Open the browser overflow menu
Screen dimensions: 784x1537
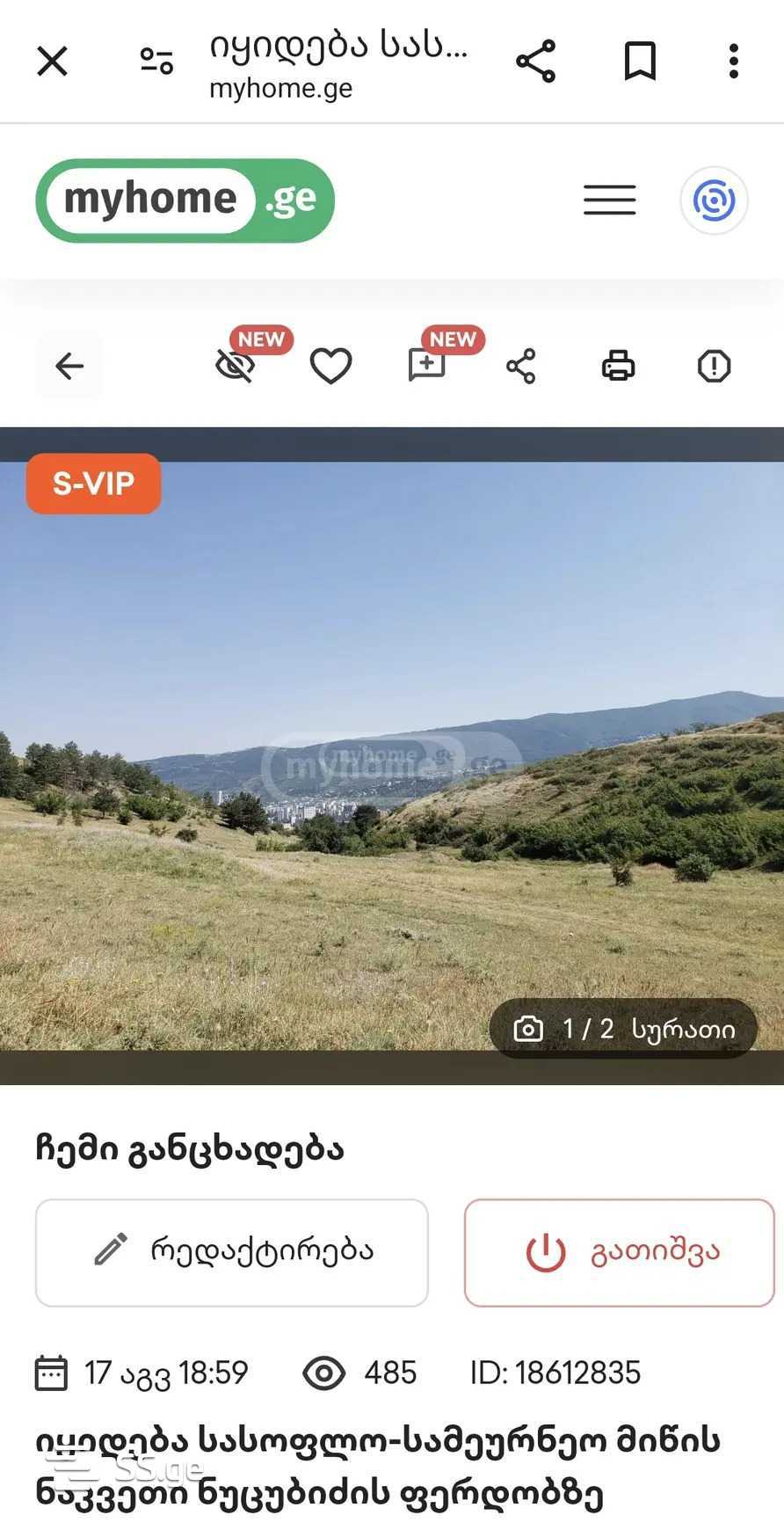point(733,62)
